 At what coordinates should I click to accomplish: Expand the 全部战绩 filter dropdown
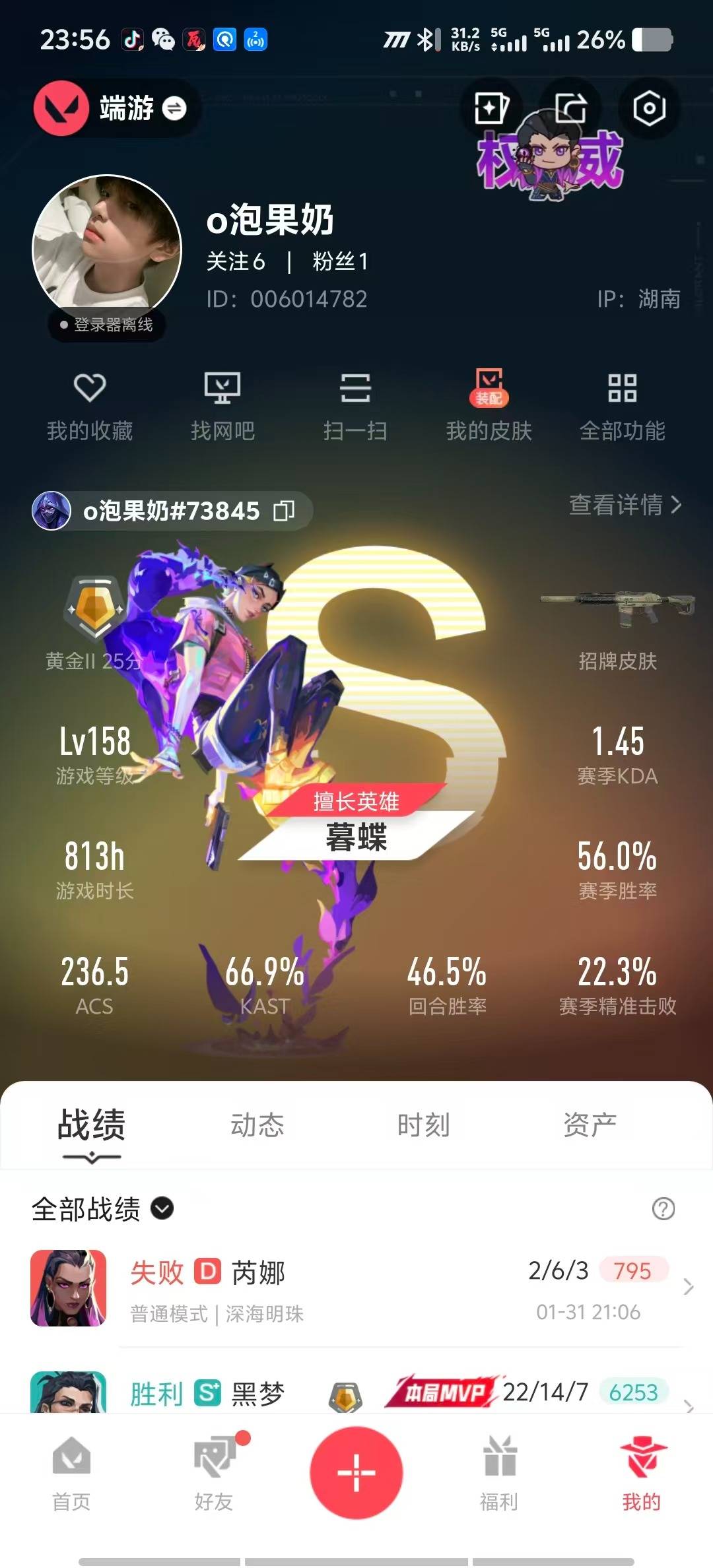coord(162,1208)
